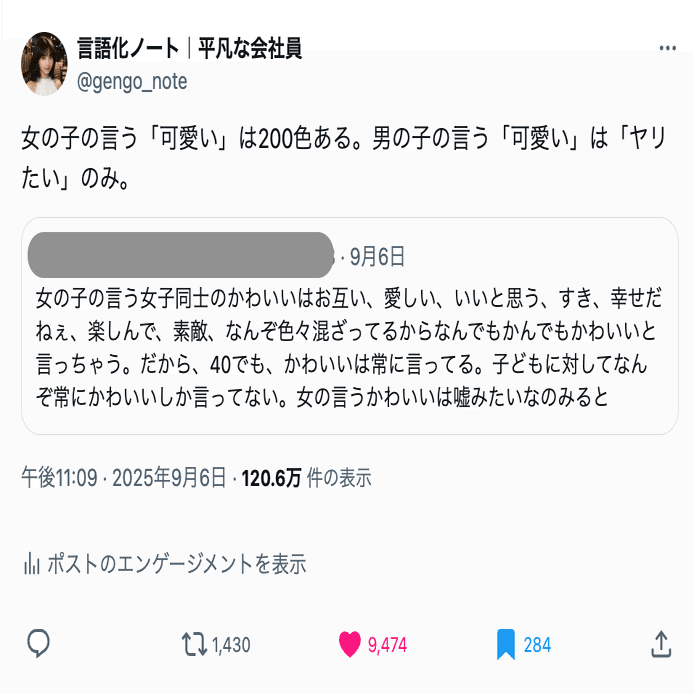Unlike the post with 9,474 likes

tap(350, 644)
